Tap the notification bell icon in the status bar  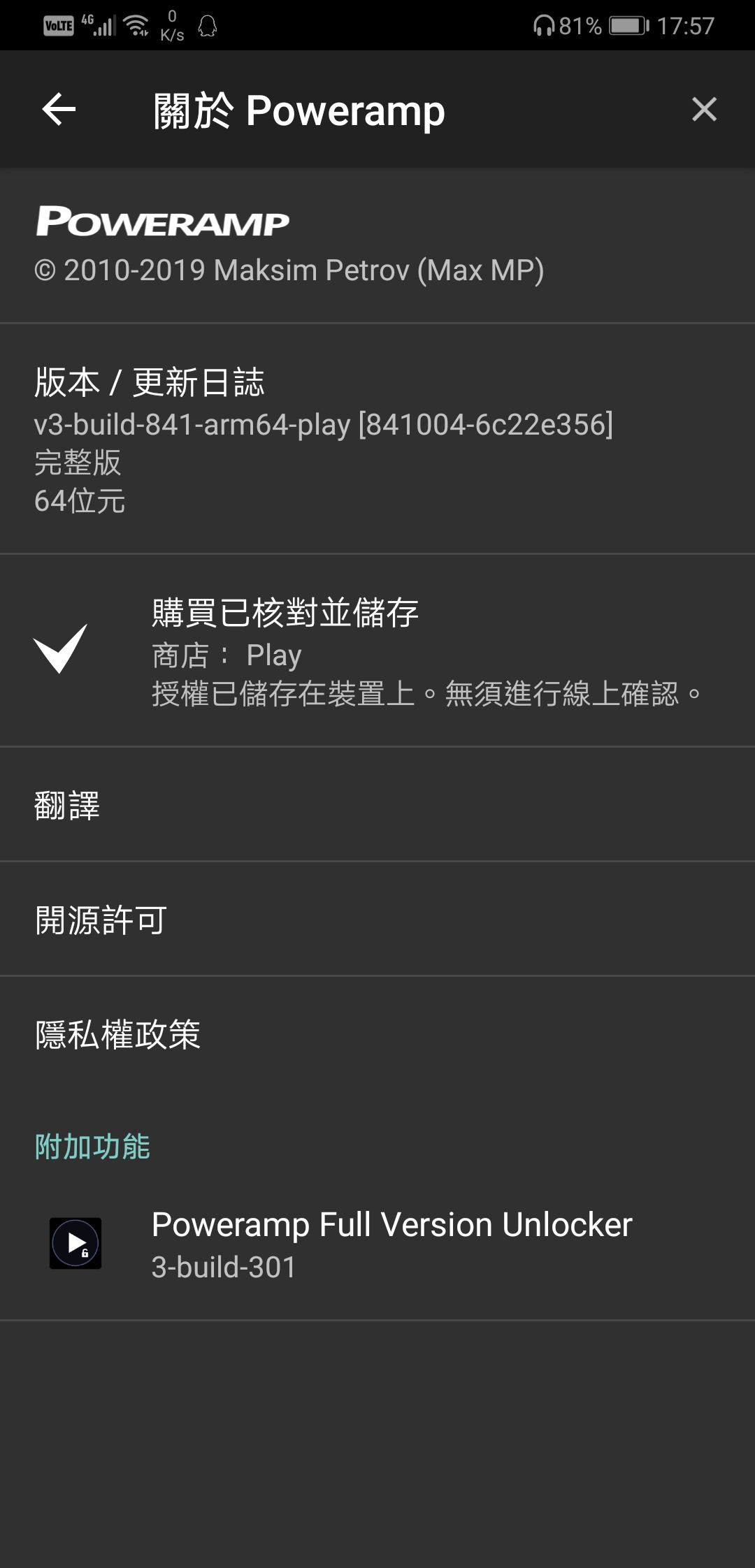click(206, 26)
